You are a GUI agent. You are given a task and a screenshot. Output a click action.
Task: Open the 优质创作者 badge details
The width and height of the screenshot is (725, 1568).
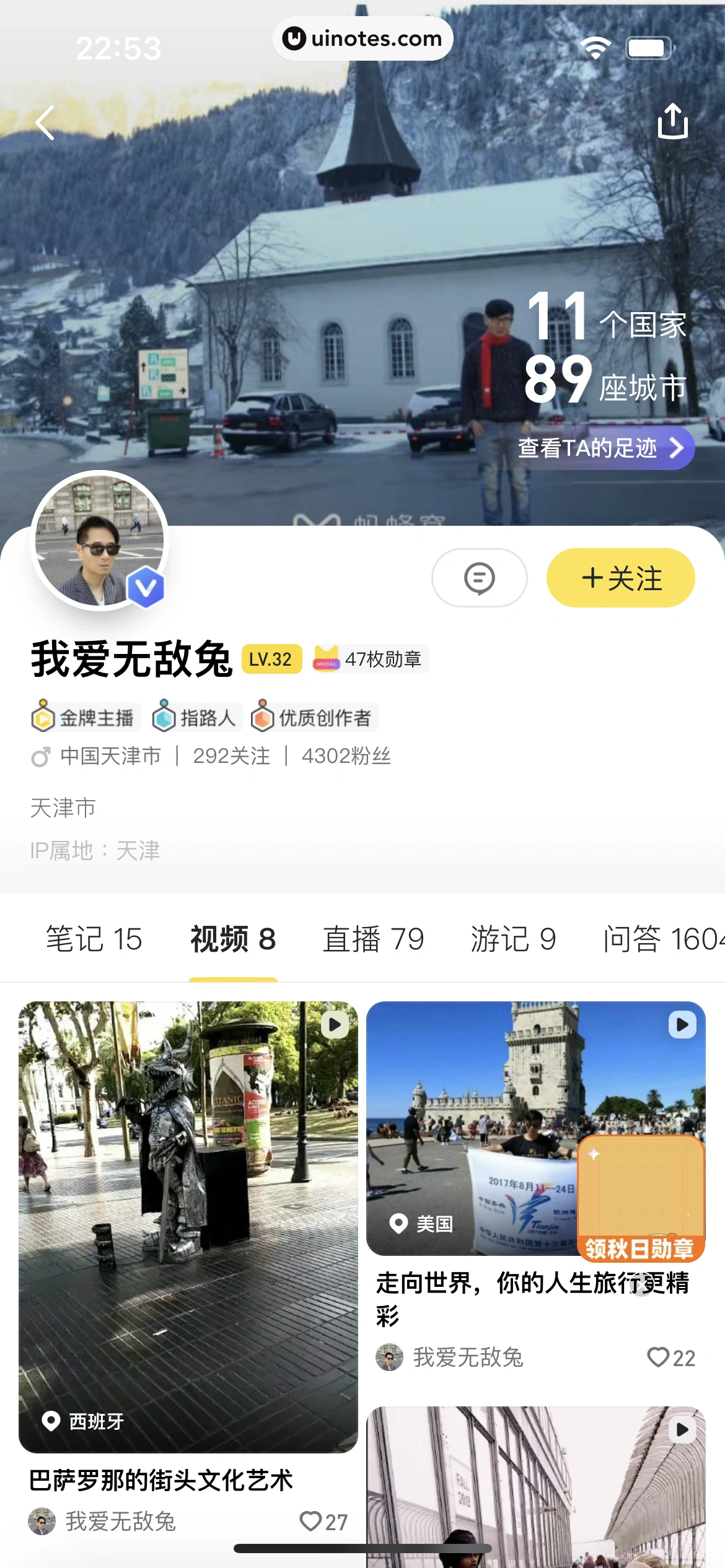pyautogui.click(x=313, y=718)
